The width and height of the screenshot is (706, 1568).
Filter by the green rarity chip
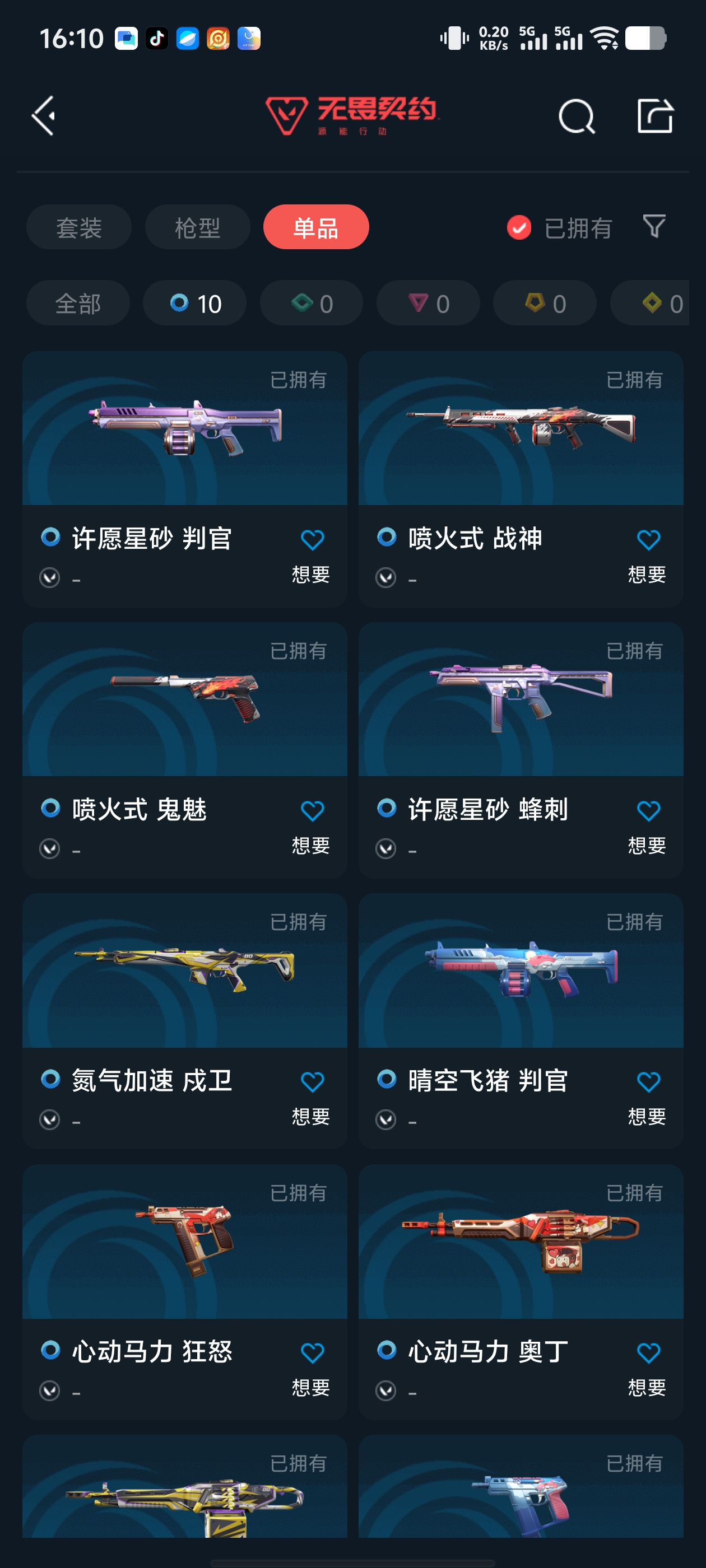point(312,302)
